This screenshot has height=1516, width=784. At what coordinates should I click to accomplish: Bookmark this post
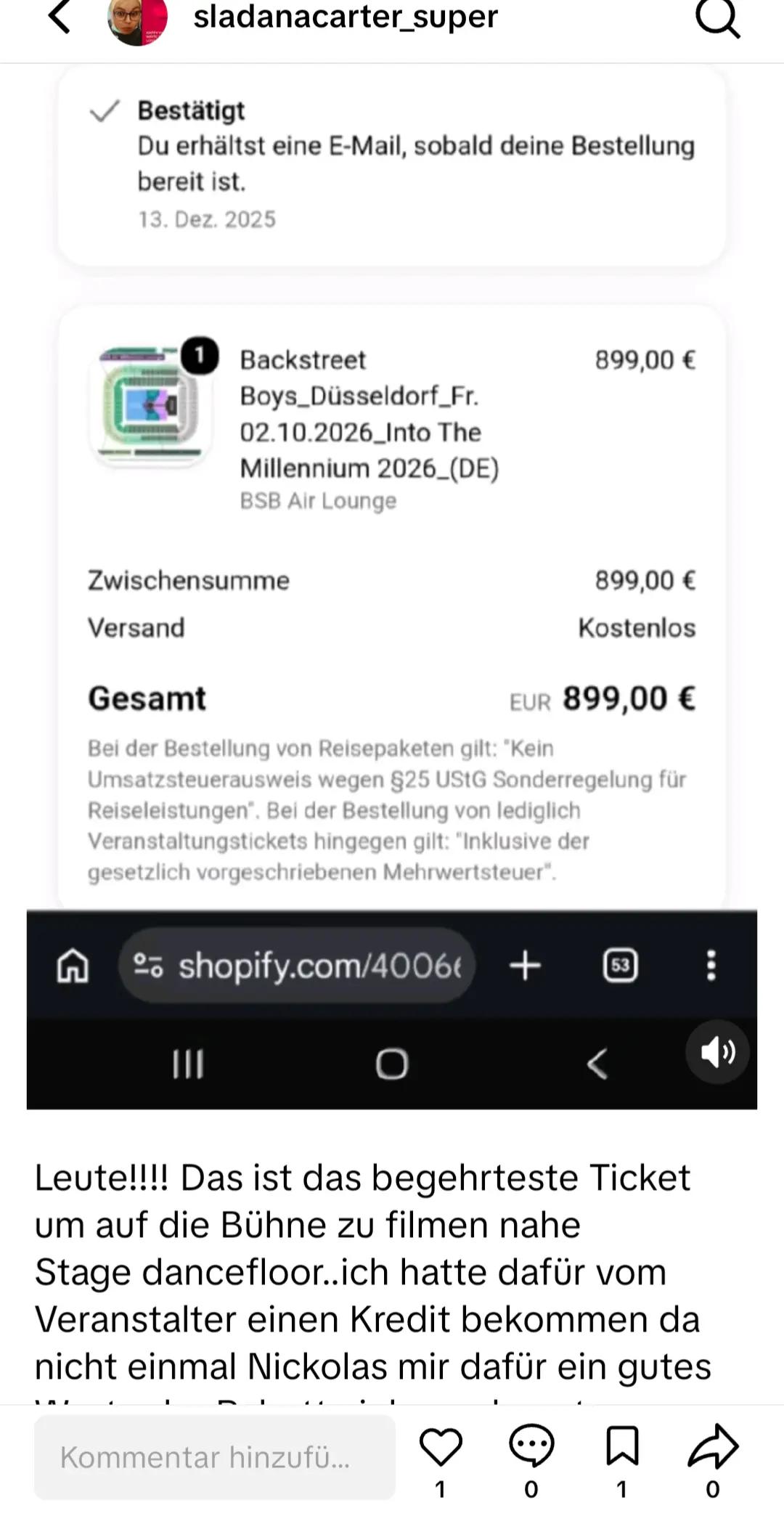click(x=622, y=1445)
